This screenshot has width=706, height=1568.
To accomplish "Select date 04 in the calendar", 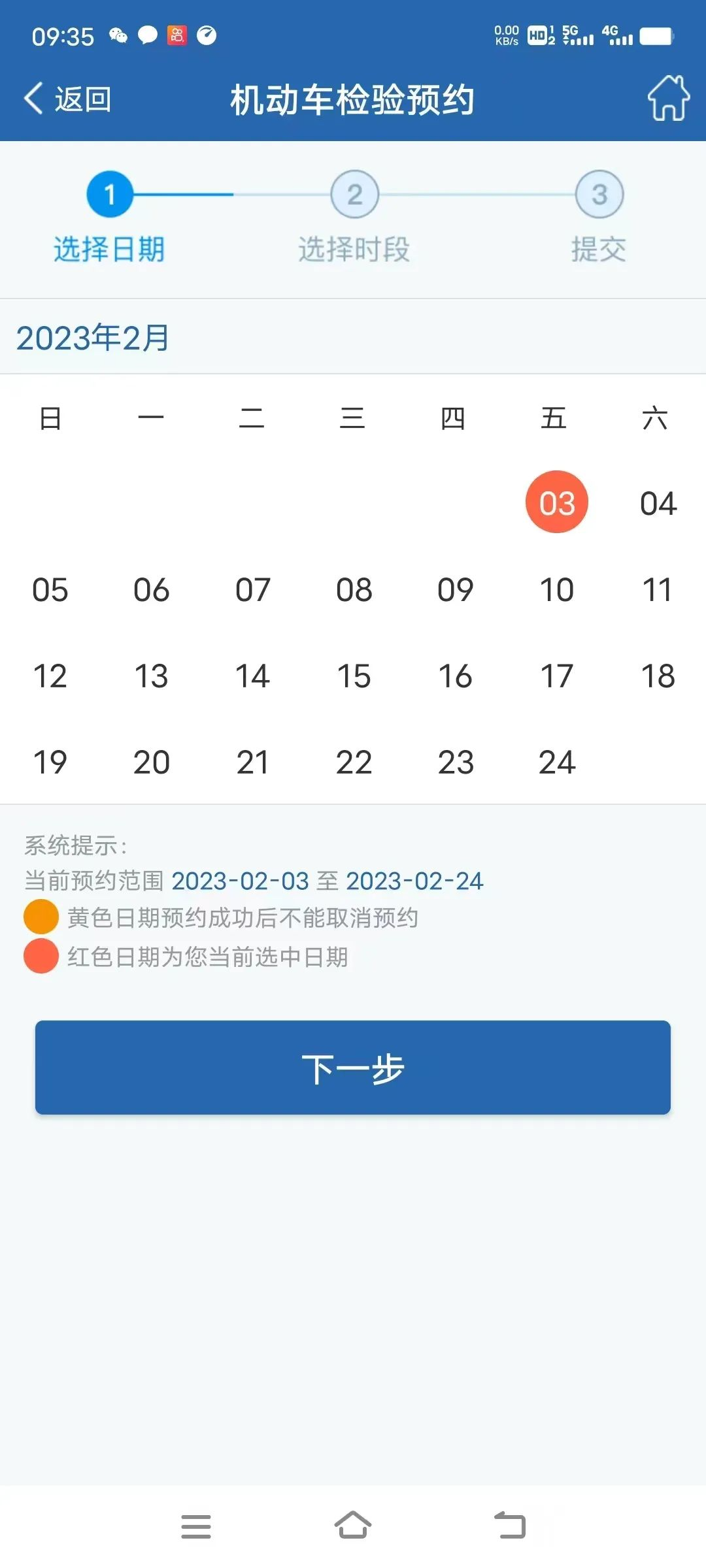I will click(x=658, y=503).
